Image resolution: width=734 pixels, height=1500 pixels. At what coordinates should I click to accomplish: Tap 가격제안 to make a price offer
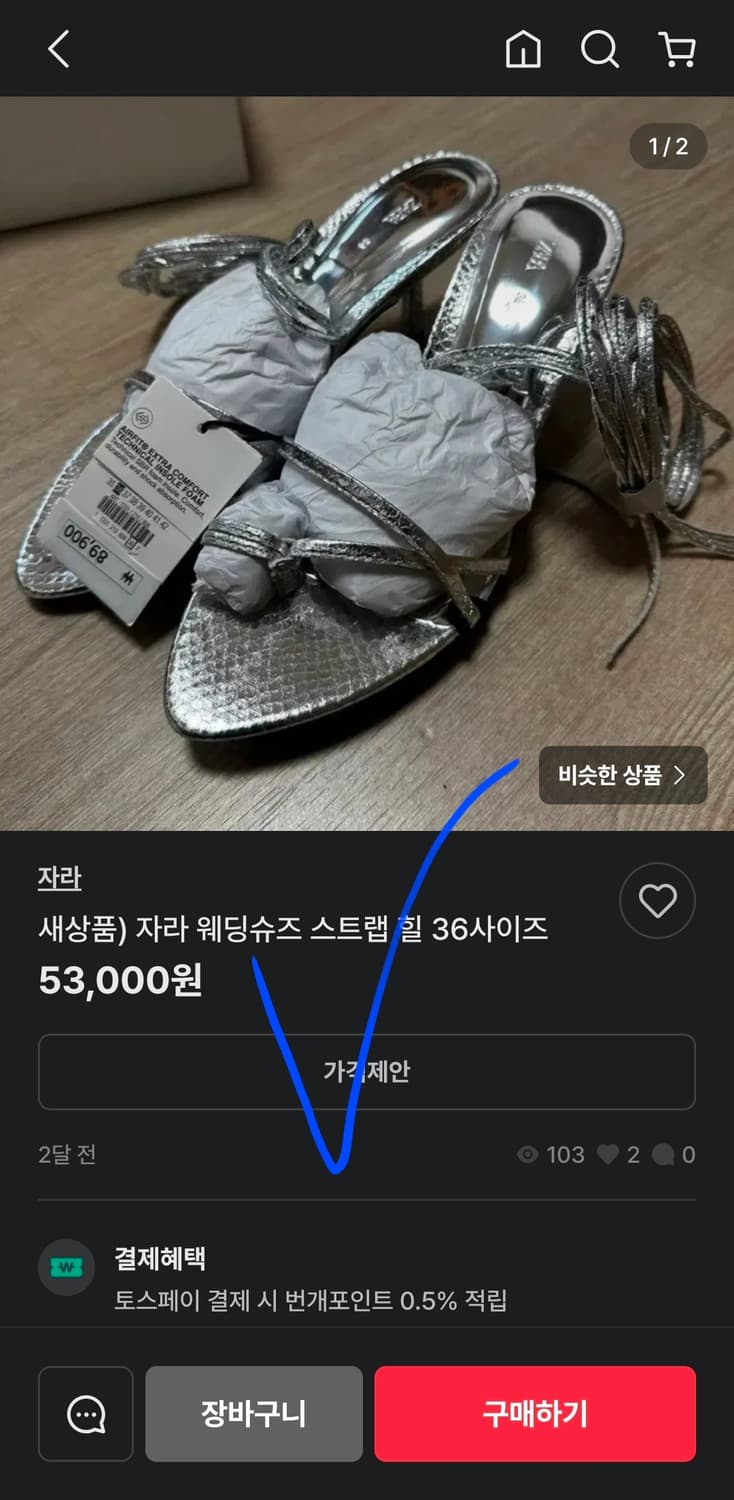367,1072
